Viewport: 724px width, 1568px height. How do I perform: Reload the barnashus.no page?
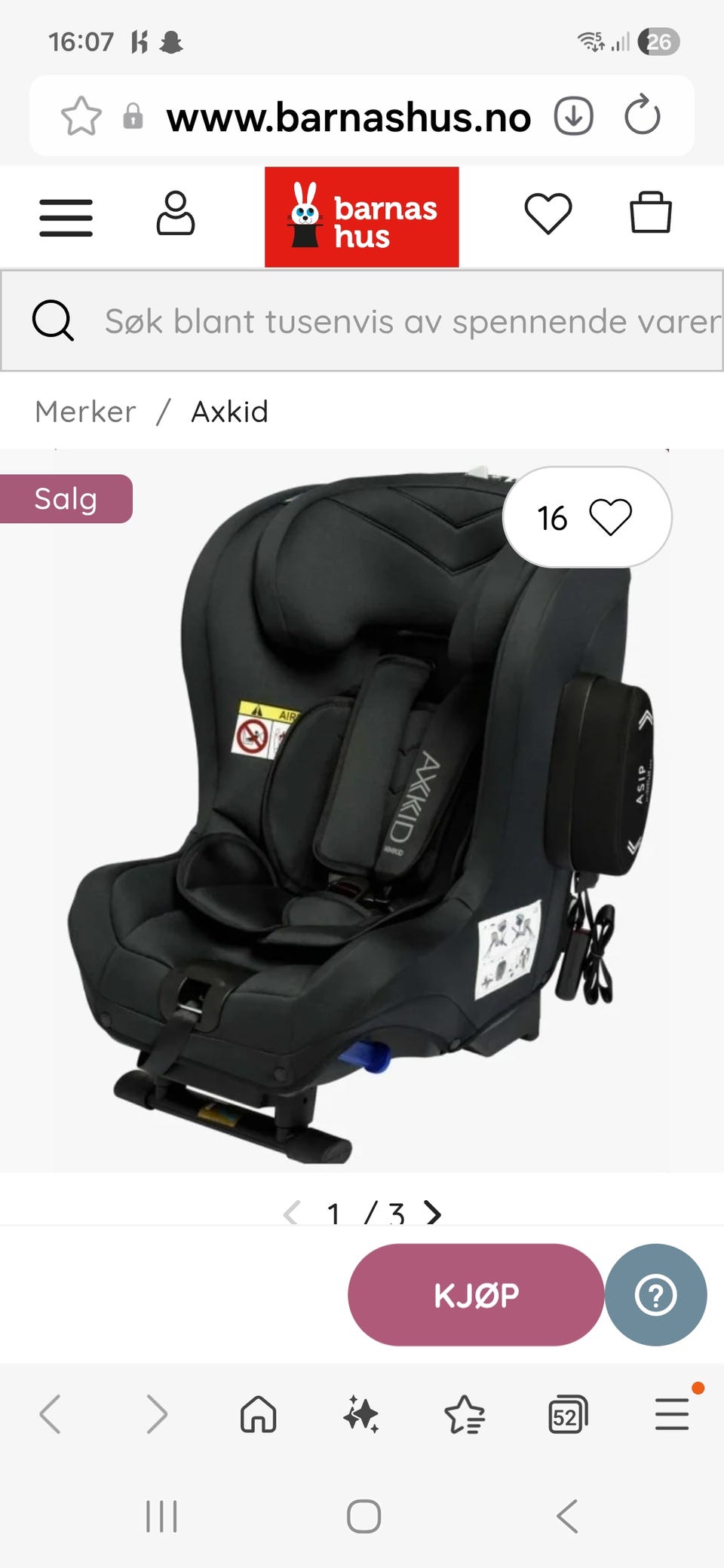click(643, 116)
